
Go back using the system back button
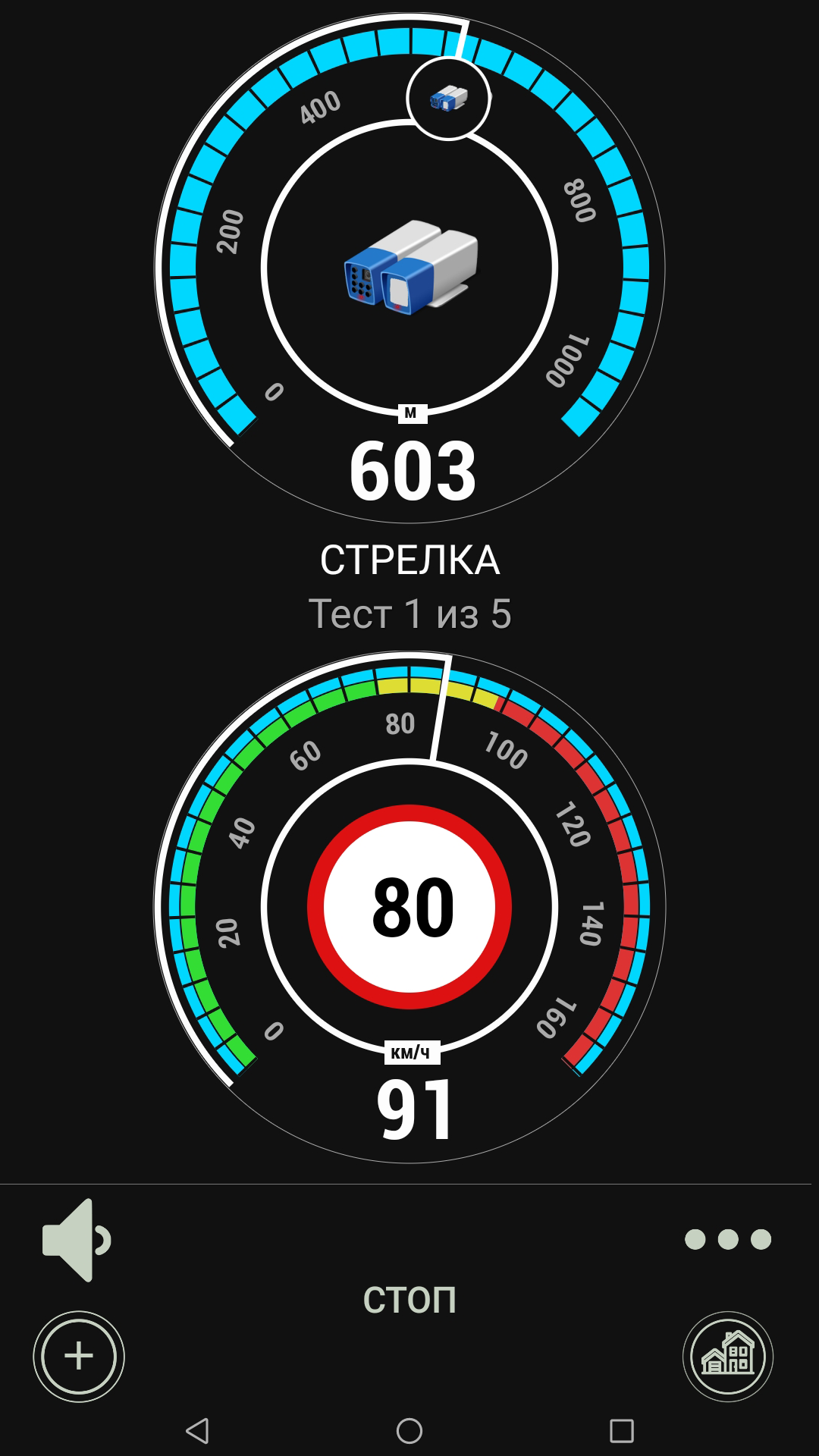coord(197,1431)
